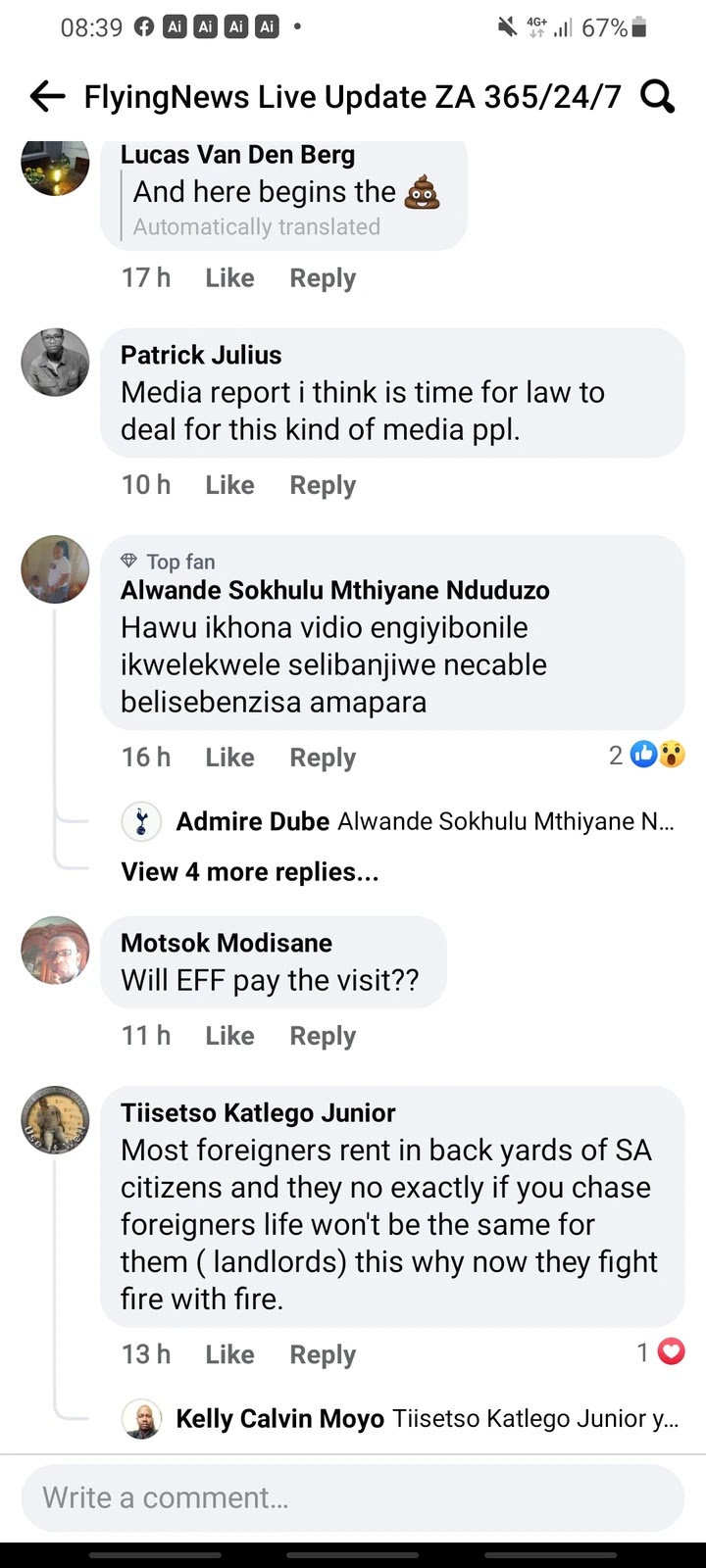Like Motsok Modisane's comment

pyautogui.click(x=229, y=1036)
